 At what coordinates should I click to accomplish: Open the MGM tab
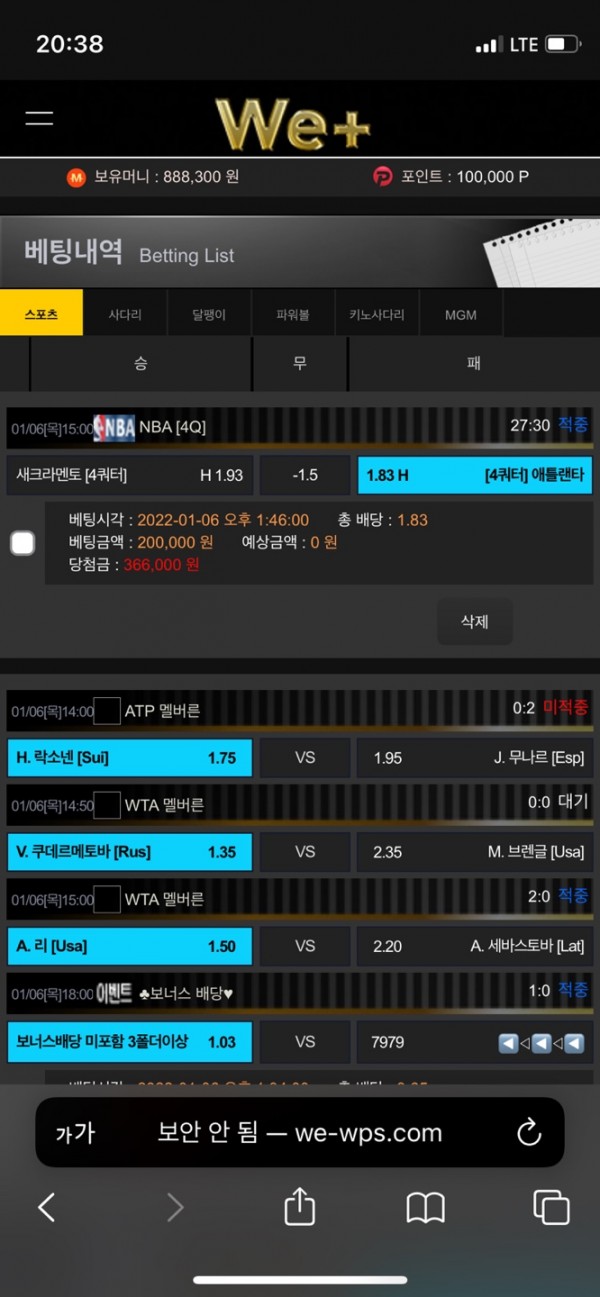coord(461,313)
